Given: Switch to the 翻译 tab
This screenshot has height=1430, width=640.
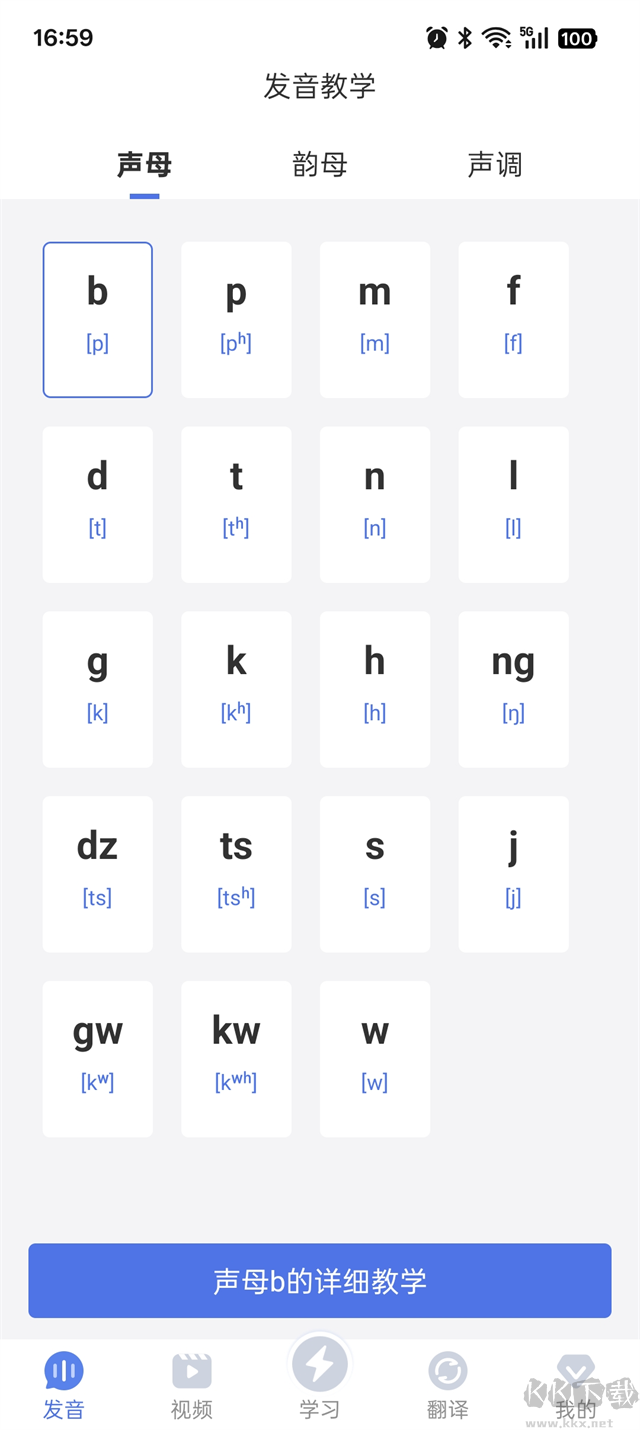Looking at the screenshot, I should 447,1385.
